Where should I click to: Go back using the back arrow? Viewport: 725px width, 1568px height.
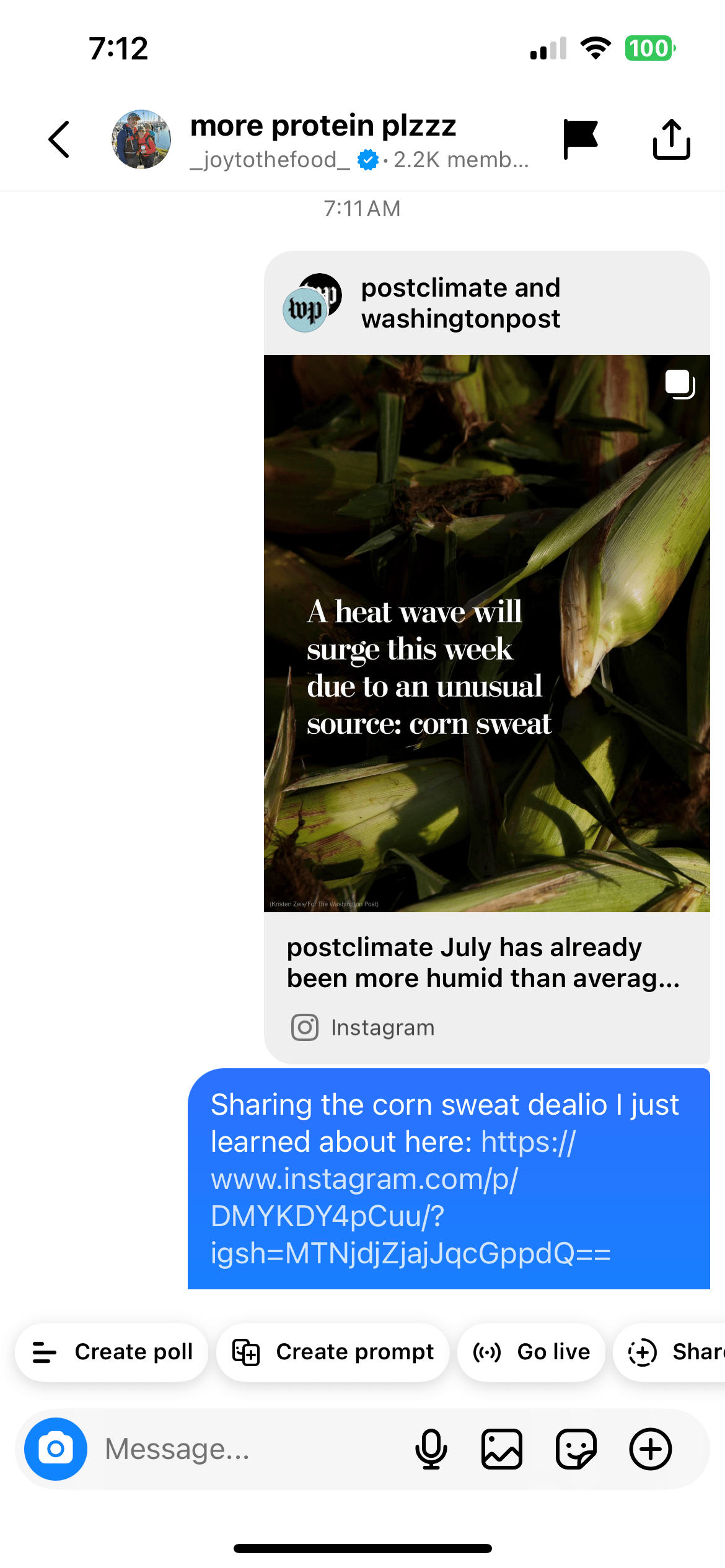(59, 139)
